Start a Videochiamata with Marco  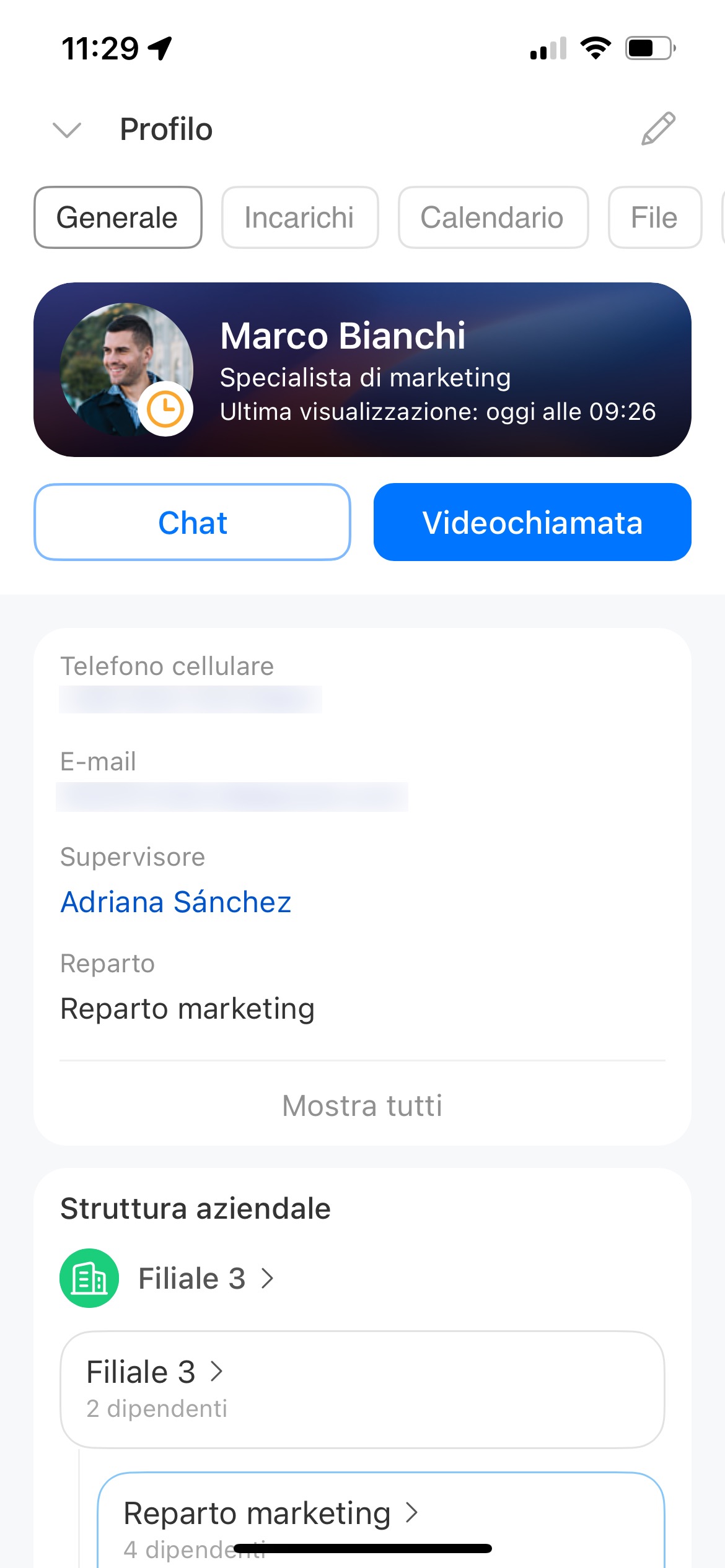[532, 523]
